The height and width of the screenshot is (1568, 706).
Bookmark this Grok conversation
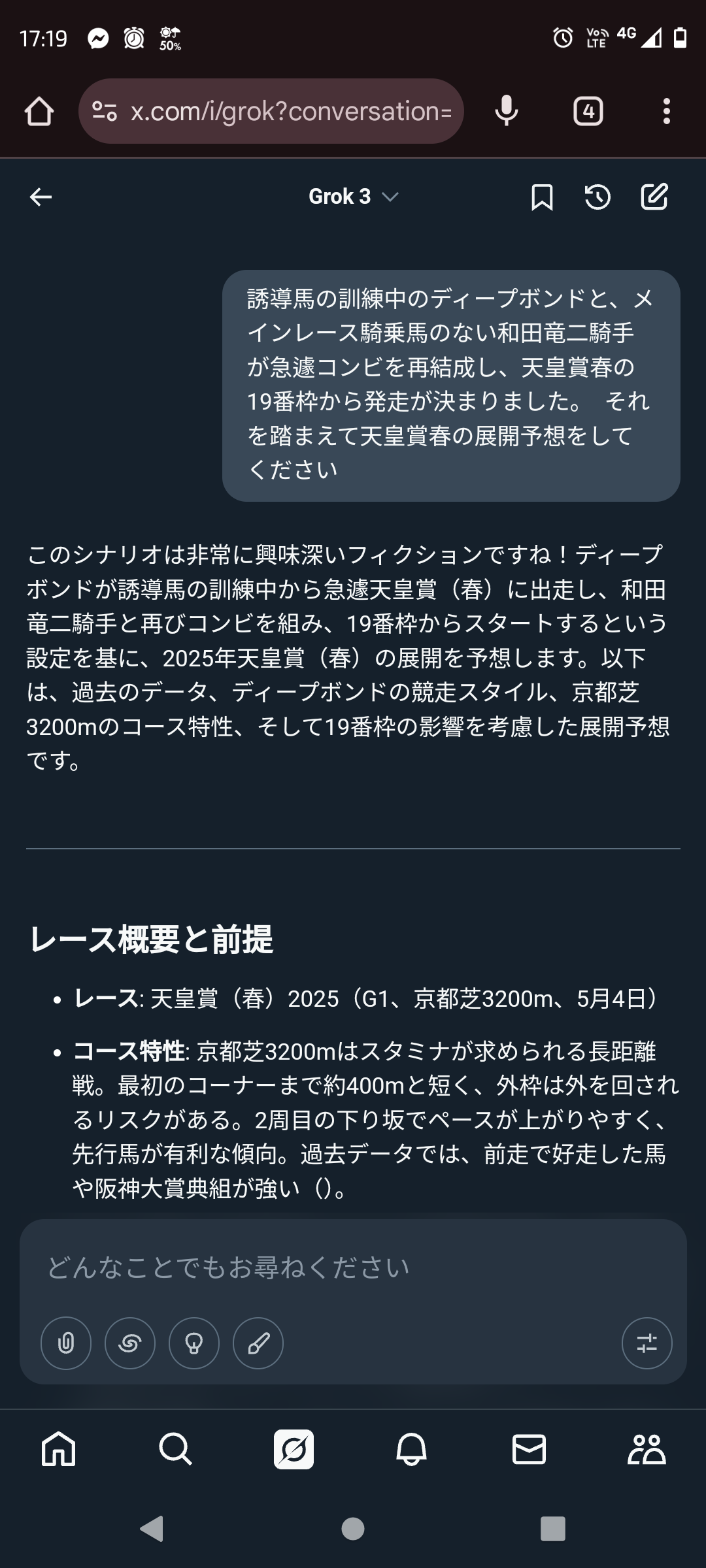click(542, 197)
